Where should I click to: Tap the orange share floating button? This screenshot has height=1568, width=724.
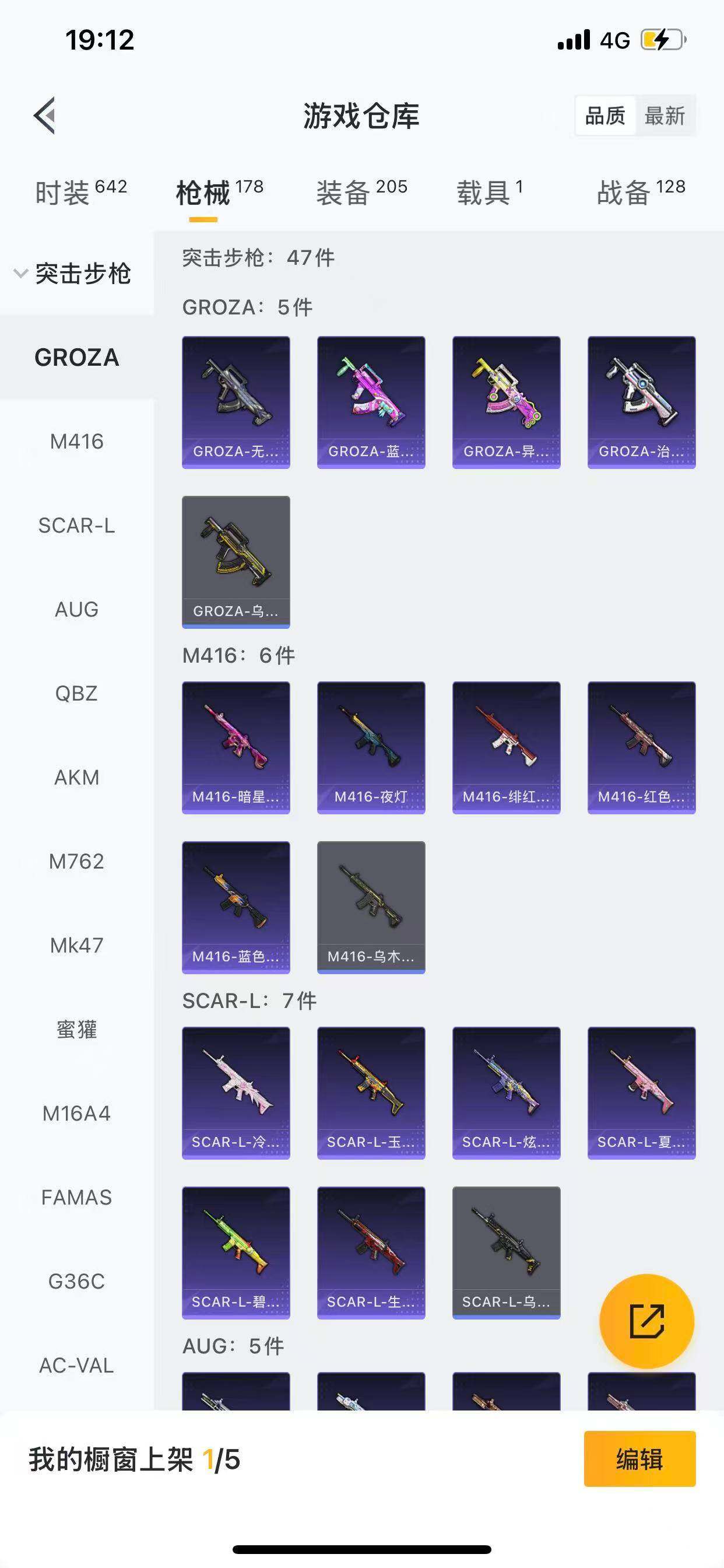(x=646, y=1321)
